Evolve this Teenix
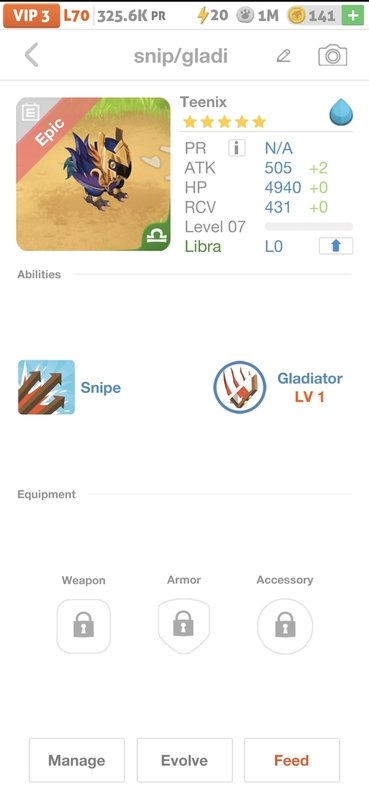369x800 pixels. (x=184, y=760)
